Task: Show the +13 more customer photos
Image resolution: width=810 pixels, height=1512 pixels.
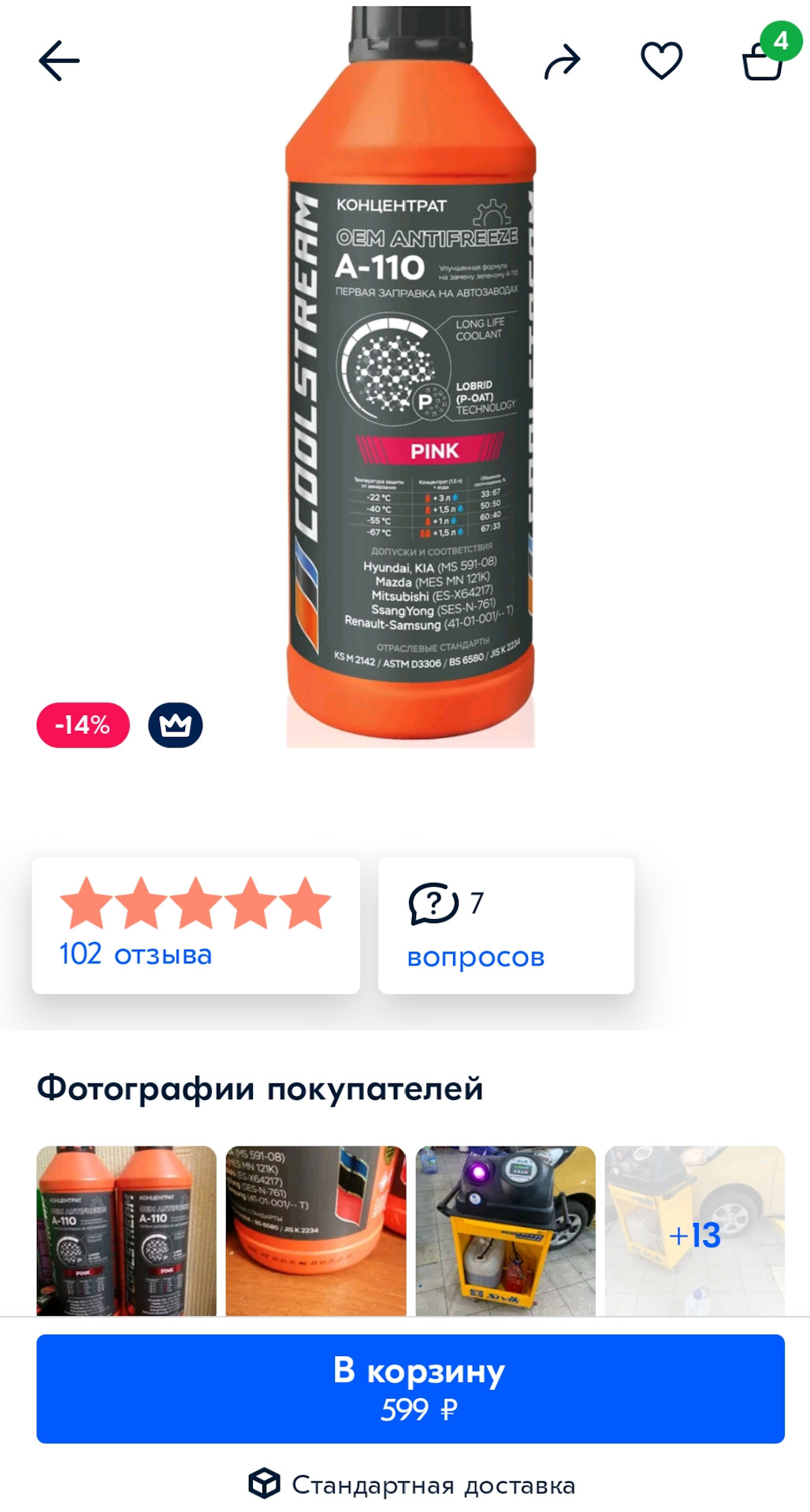Action: pos(695,1231)
